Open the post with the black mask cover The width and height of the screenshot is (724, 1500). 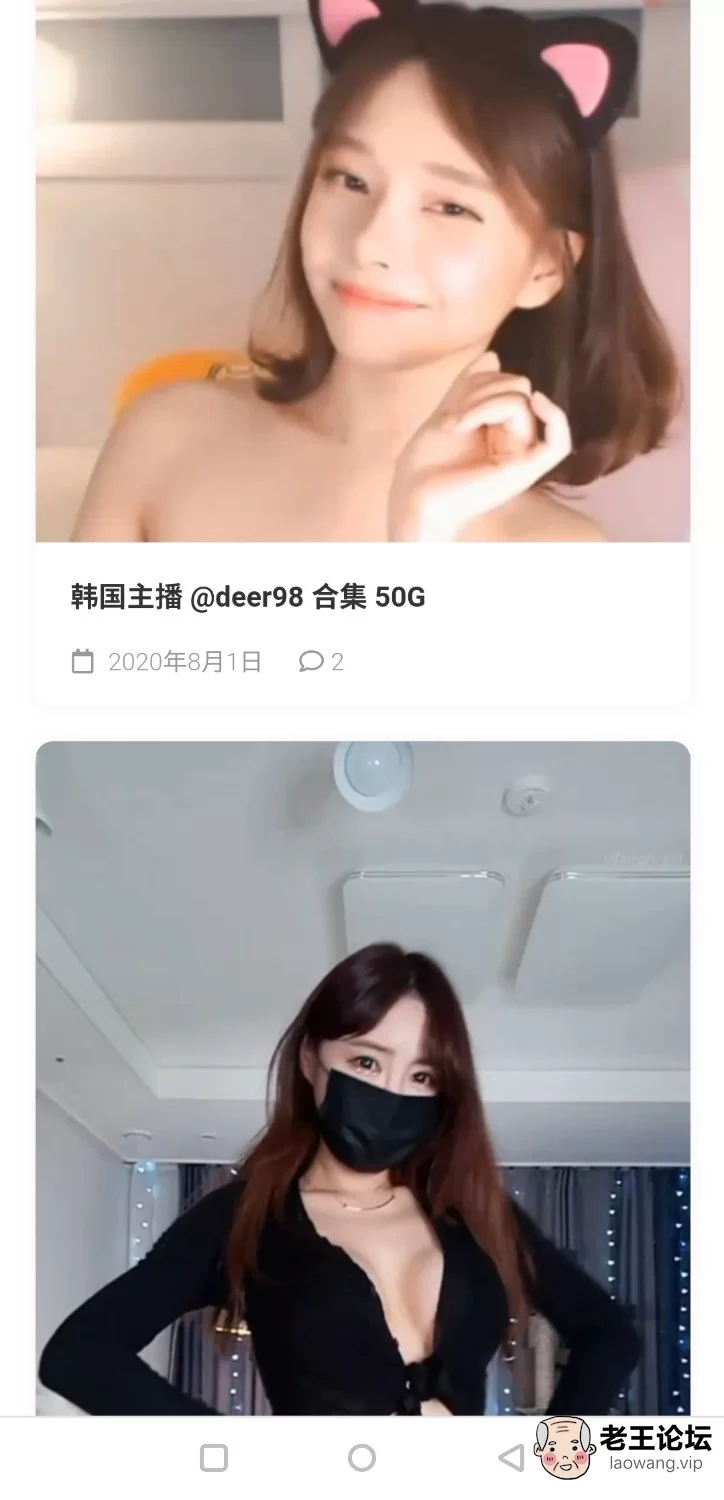click(x=363, y=1078)
